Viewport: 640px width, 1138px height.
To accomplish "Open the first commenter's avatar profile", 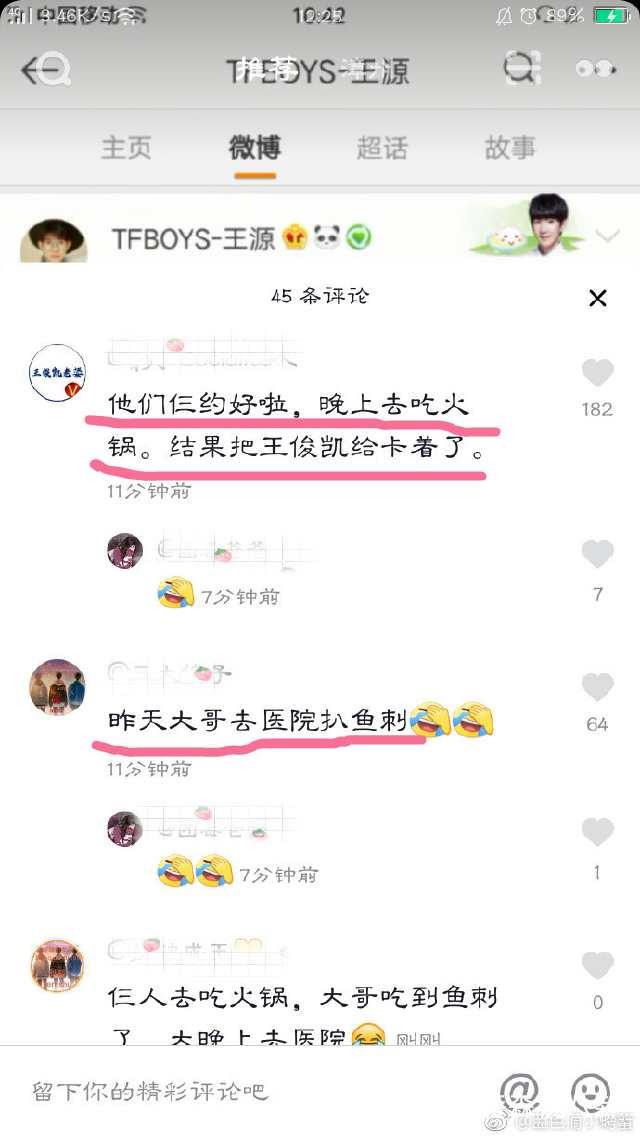I will coord(56,373).
